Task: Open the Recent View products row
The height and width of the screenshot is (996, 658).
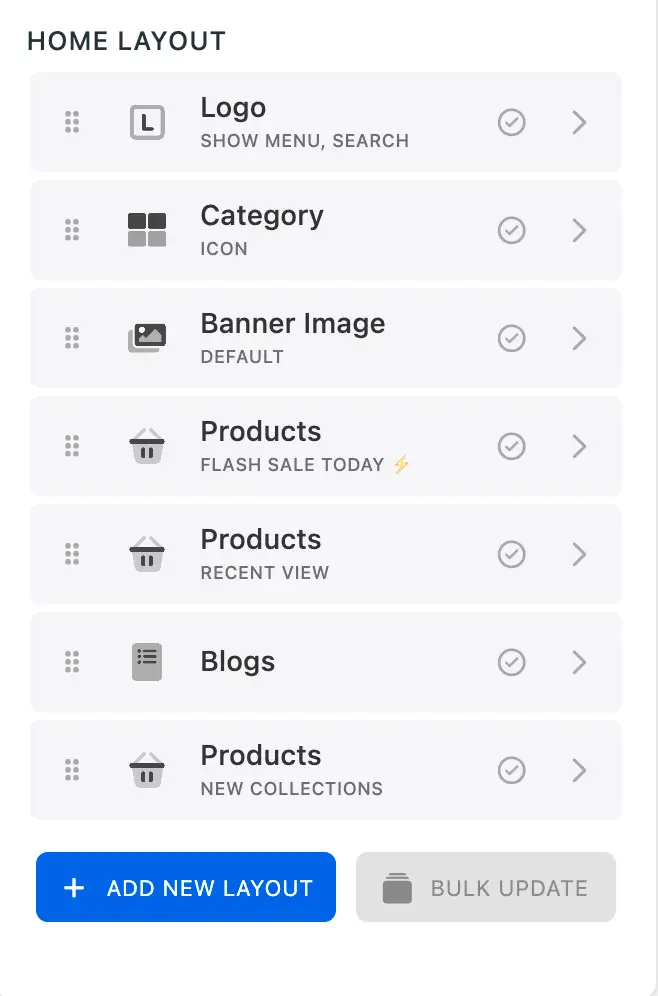Action: click(x=579, y=555)
